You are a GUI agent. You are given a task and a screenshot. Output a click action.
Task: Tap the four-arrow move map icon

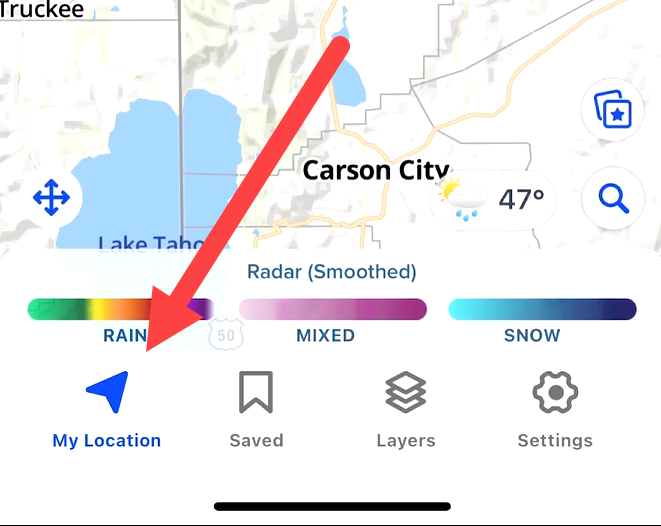pos(51,199)
